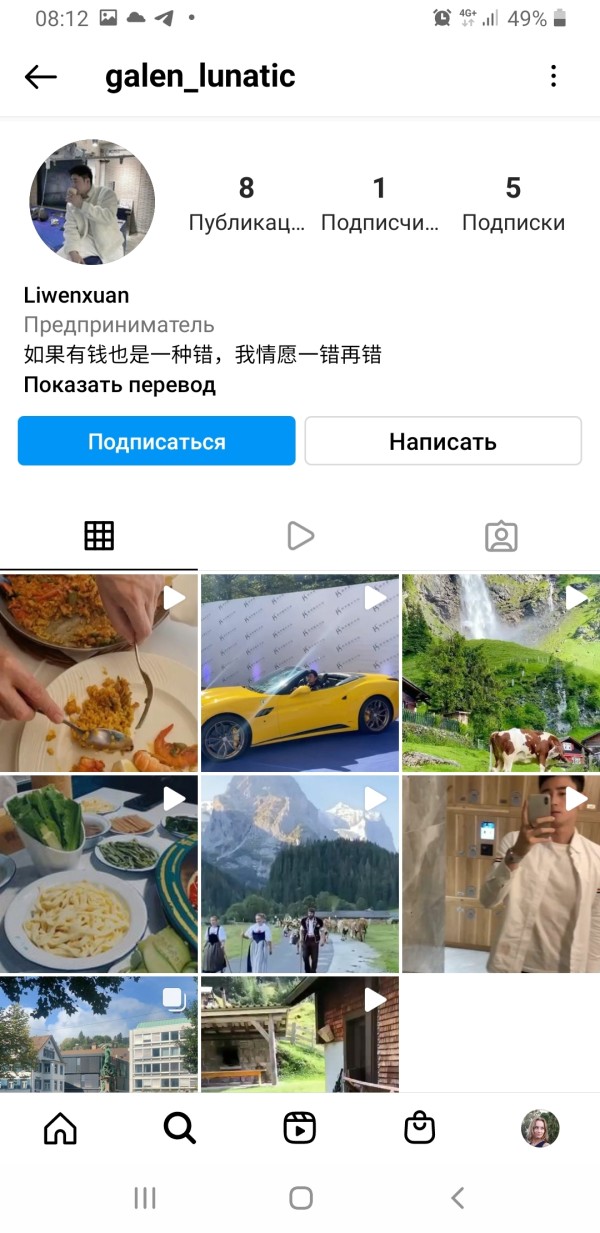Go back using the top-left arrow

pyautogui.click(x=41, y=77)
